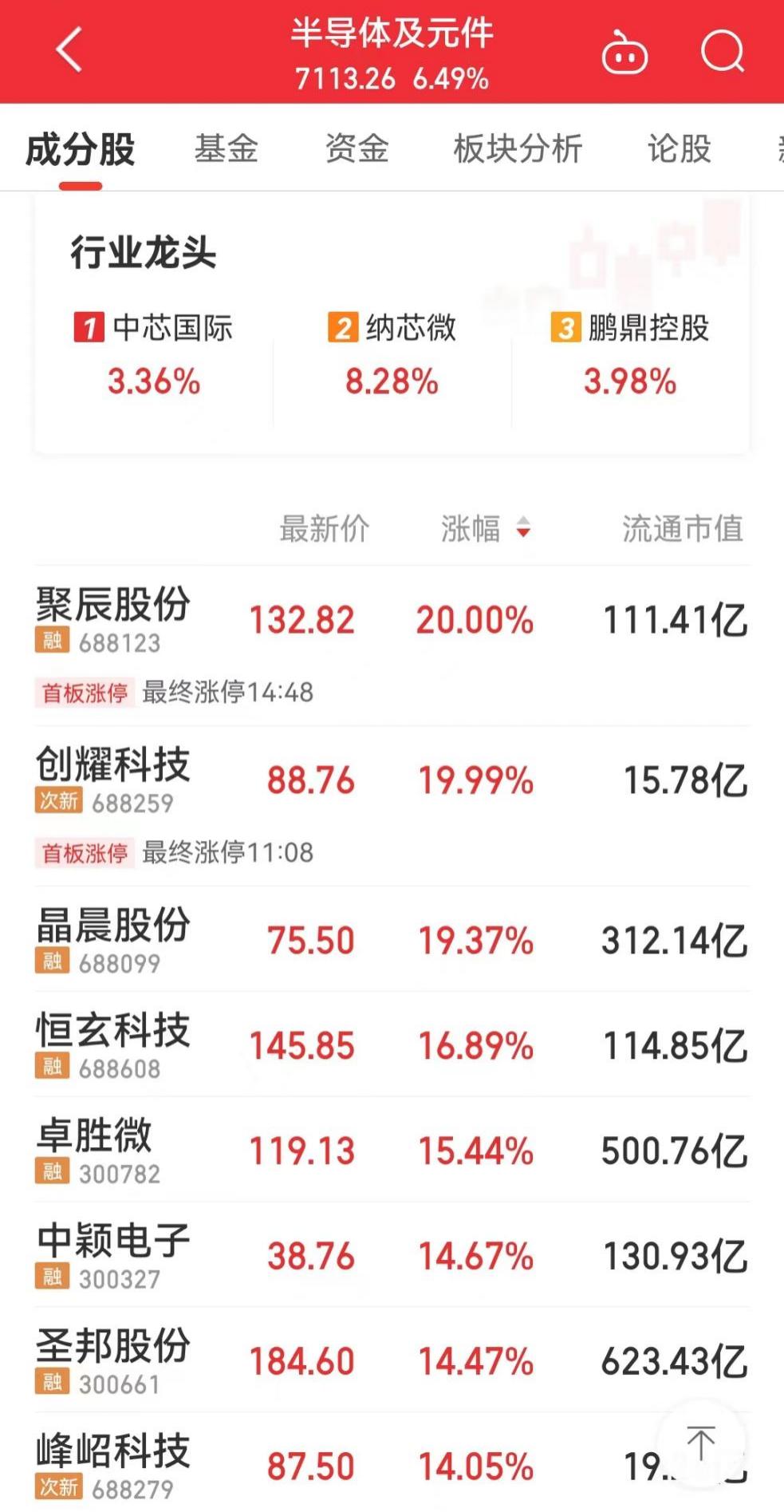Switch to the 基金 tab
Screen dimensions: 784x1512
227,149
